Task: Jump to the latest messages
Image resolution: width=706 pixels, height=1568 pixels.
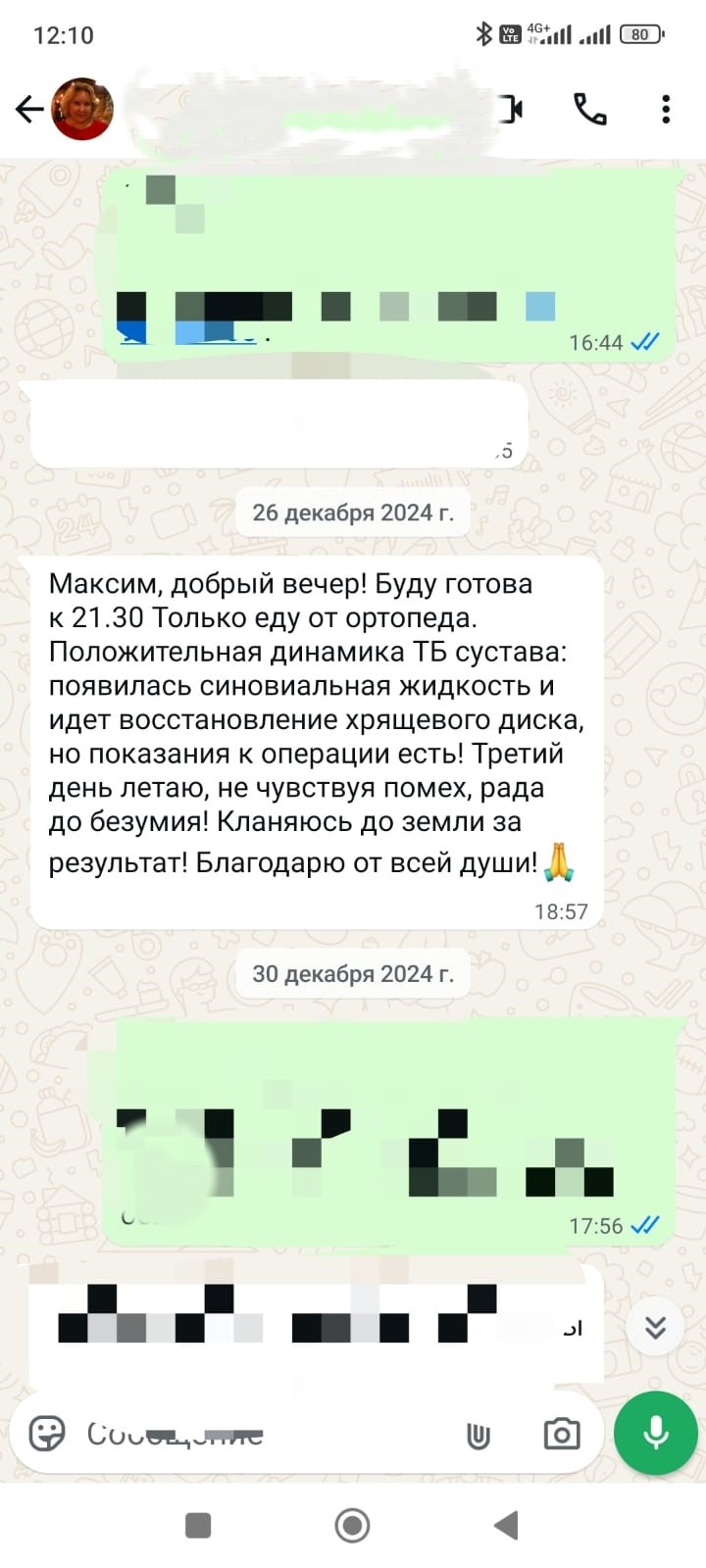Action: pyautogui.click(x=655, y=1327)
